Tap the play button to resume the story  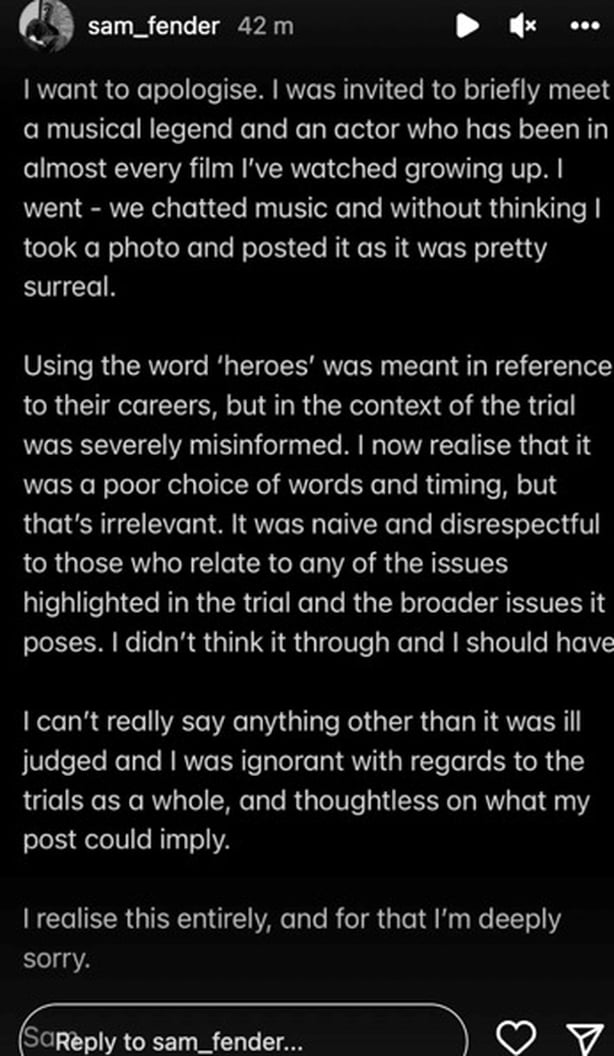467,27
